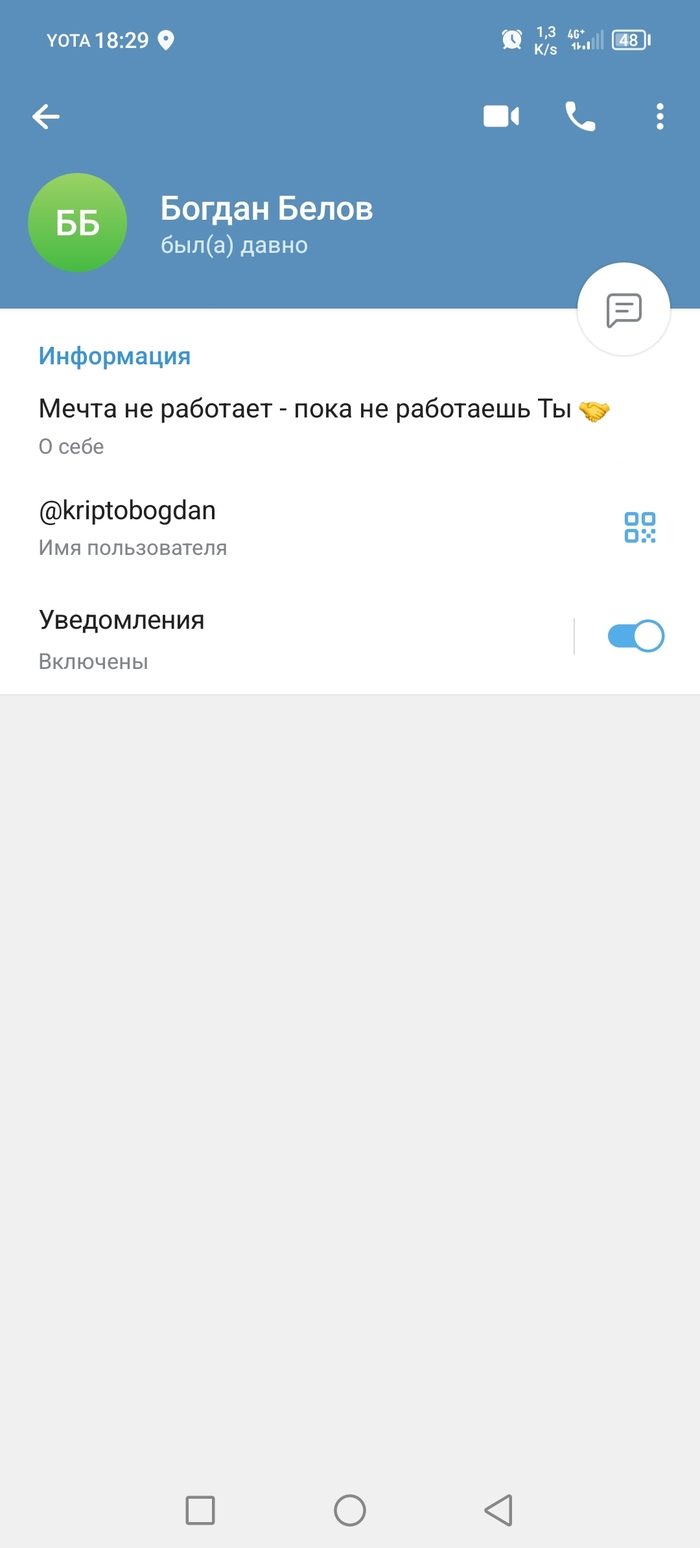Start a video call with Богдан Белов

[501, 117]
